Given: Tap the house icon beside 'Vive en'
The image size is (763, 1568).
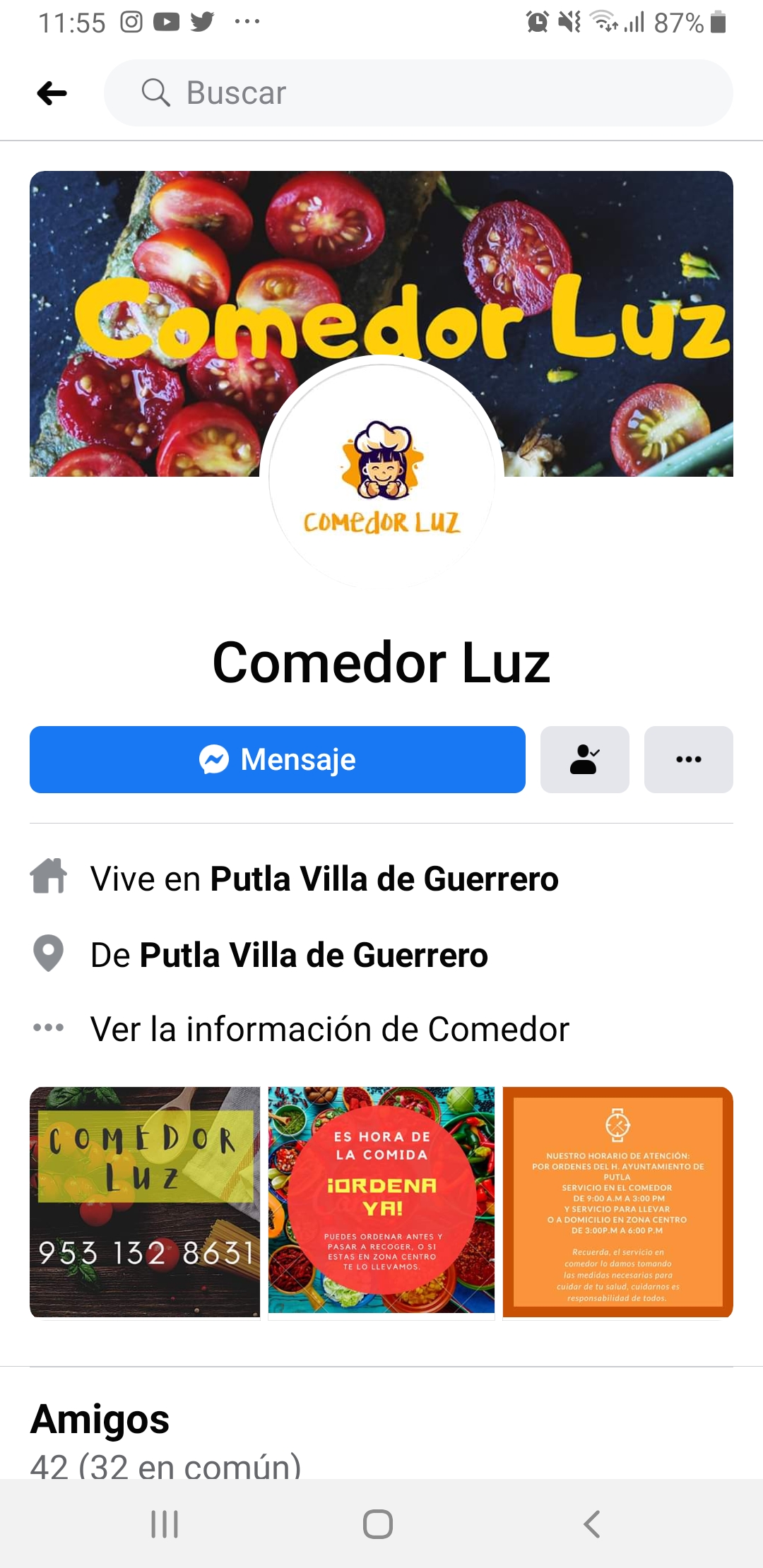Looking at the screenshot, I should click(49, 878).
